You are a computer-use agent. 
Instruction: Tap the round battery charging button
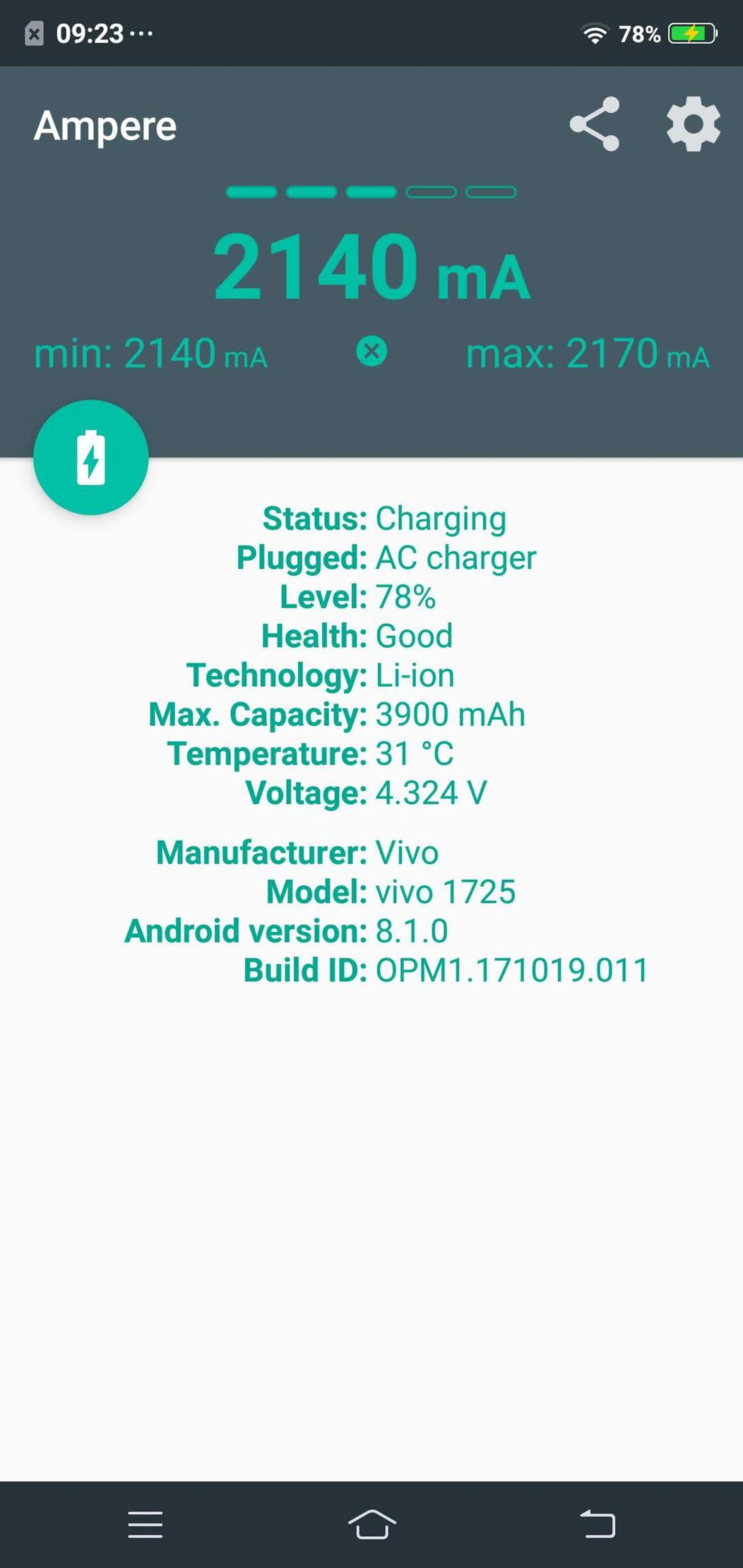point(91,457)
